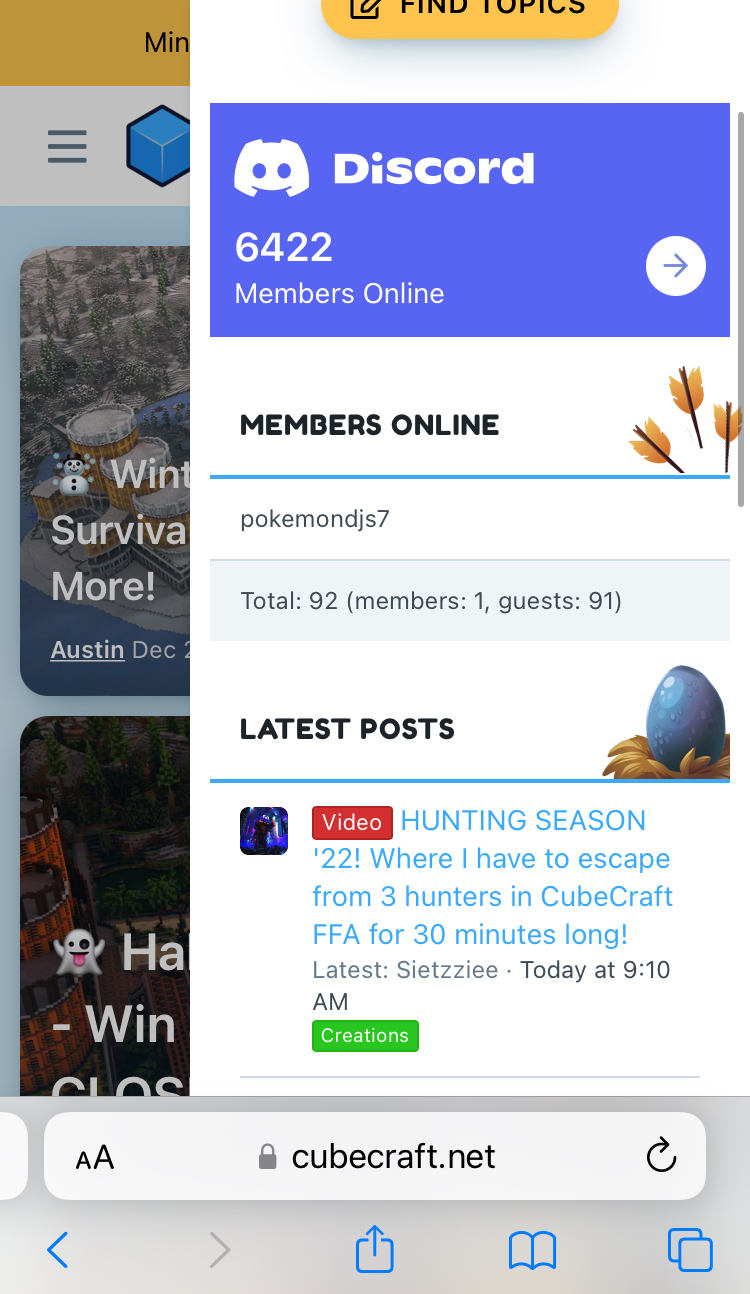Open pokemondjs7's member profile
750x1294 pixels.
tap(315, 519)
